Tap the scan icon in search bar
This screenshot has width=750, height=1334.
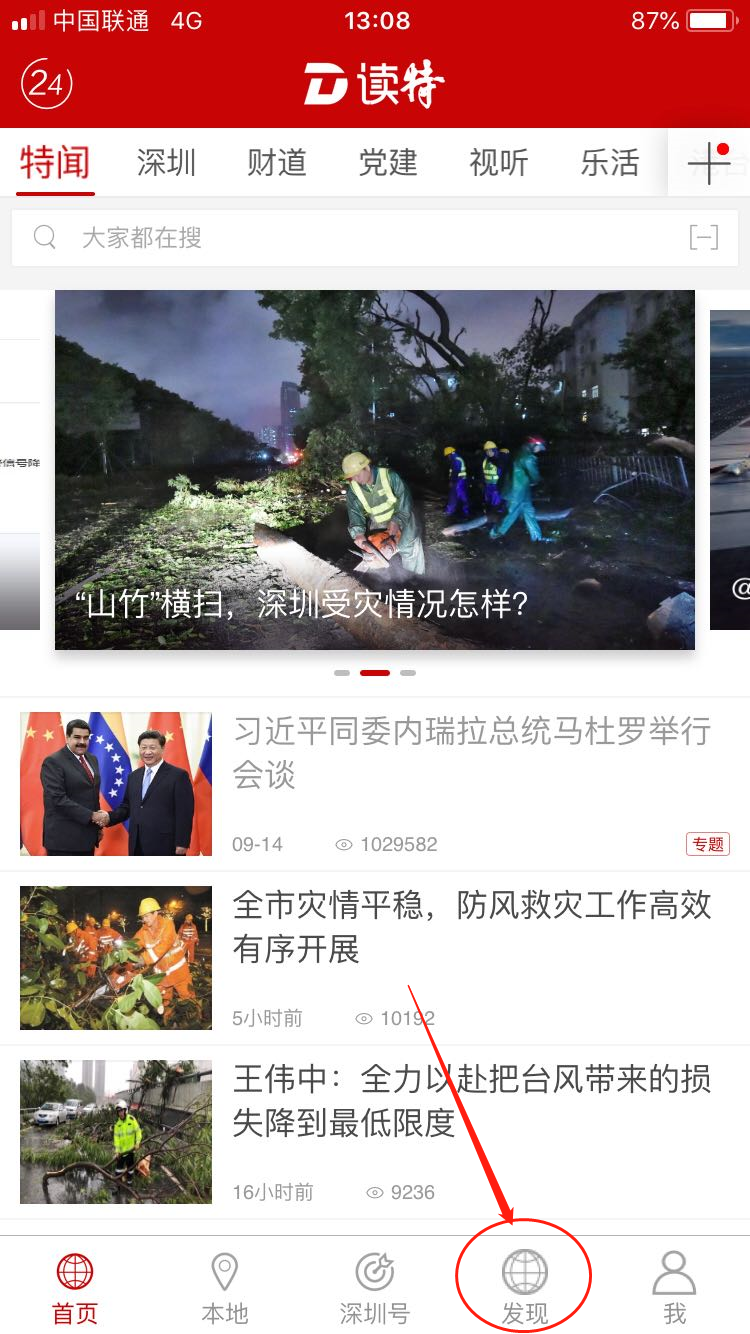(704, 237)
